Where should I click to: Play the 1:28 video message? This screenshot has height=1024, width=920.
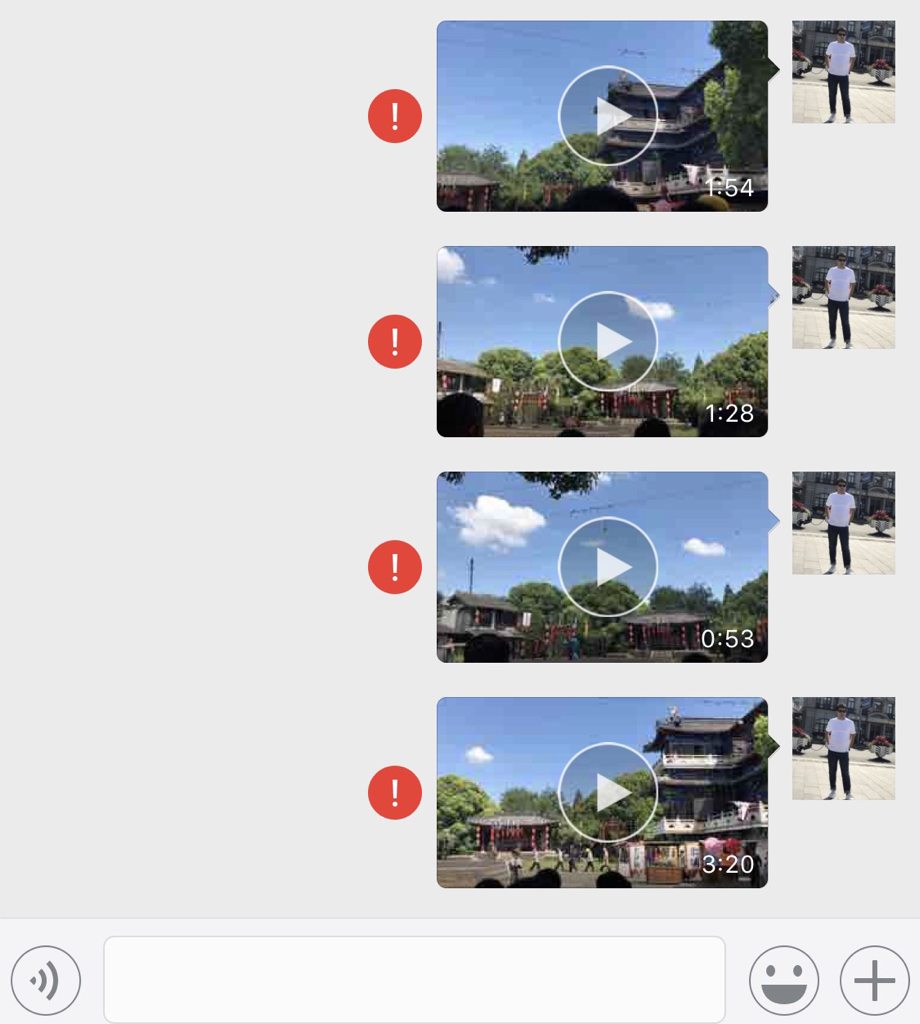pyautogui.click(x=607, y=341)
